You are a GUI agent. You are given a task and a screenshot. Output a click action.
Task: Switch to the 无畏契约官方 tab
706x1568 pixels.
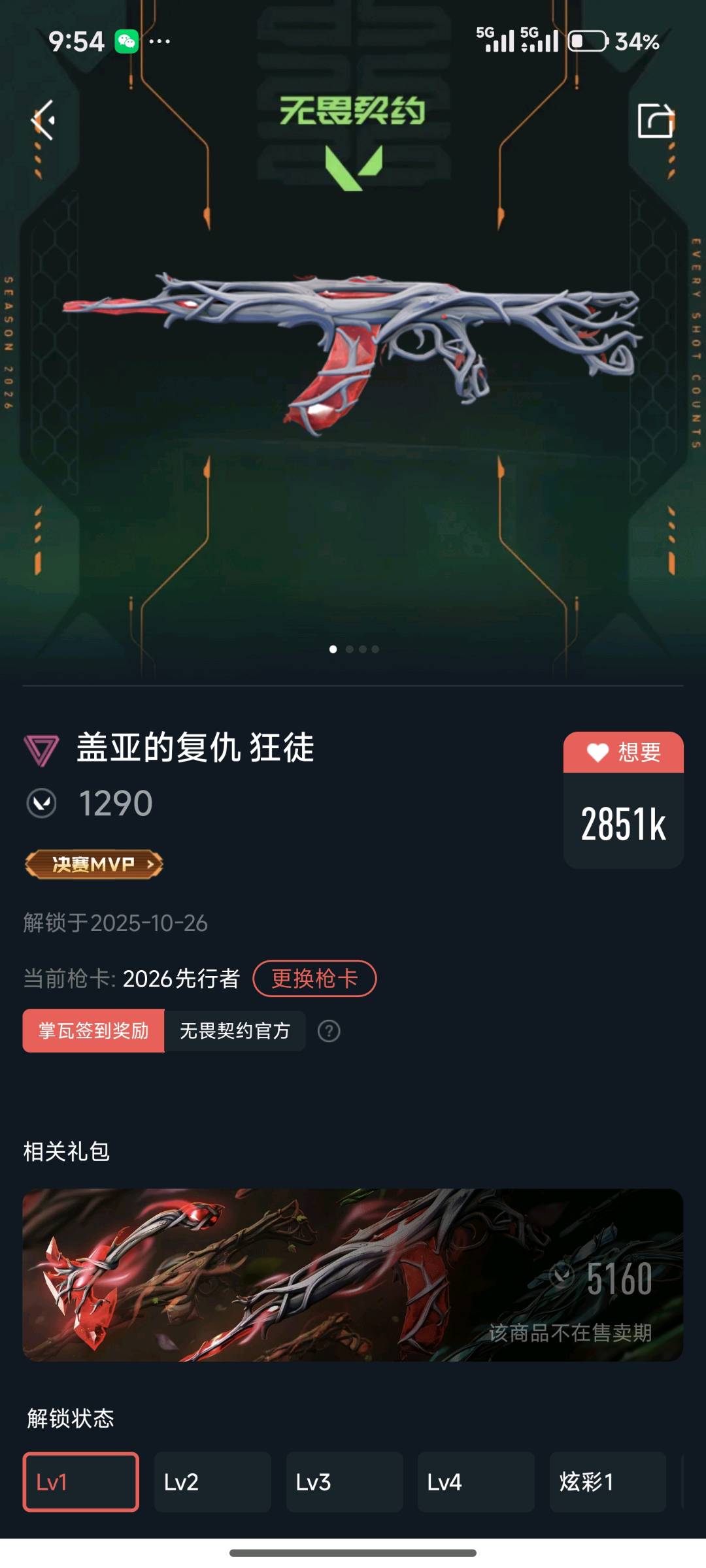tap(235, 1031)
